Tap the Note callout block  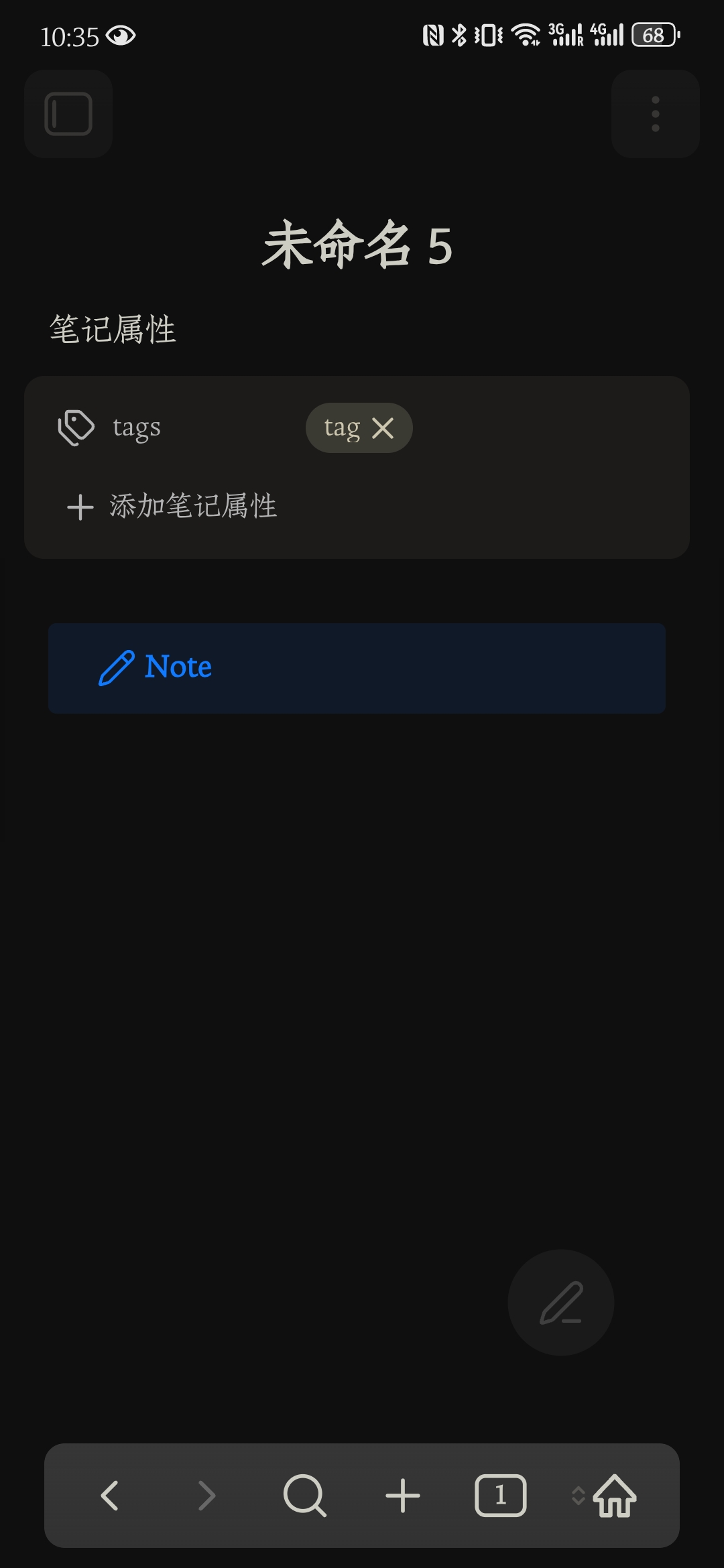(x=357, y=668)
